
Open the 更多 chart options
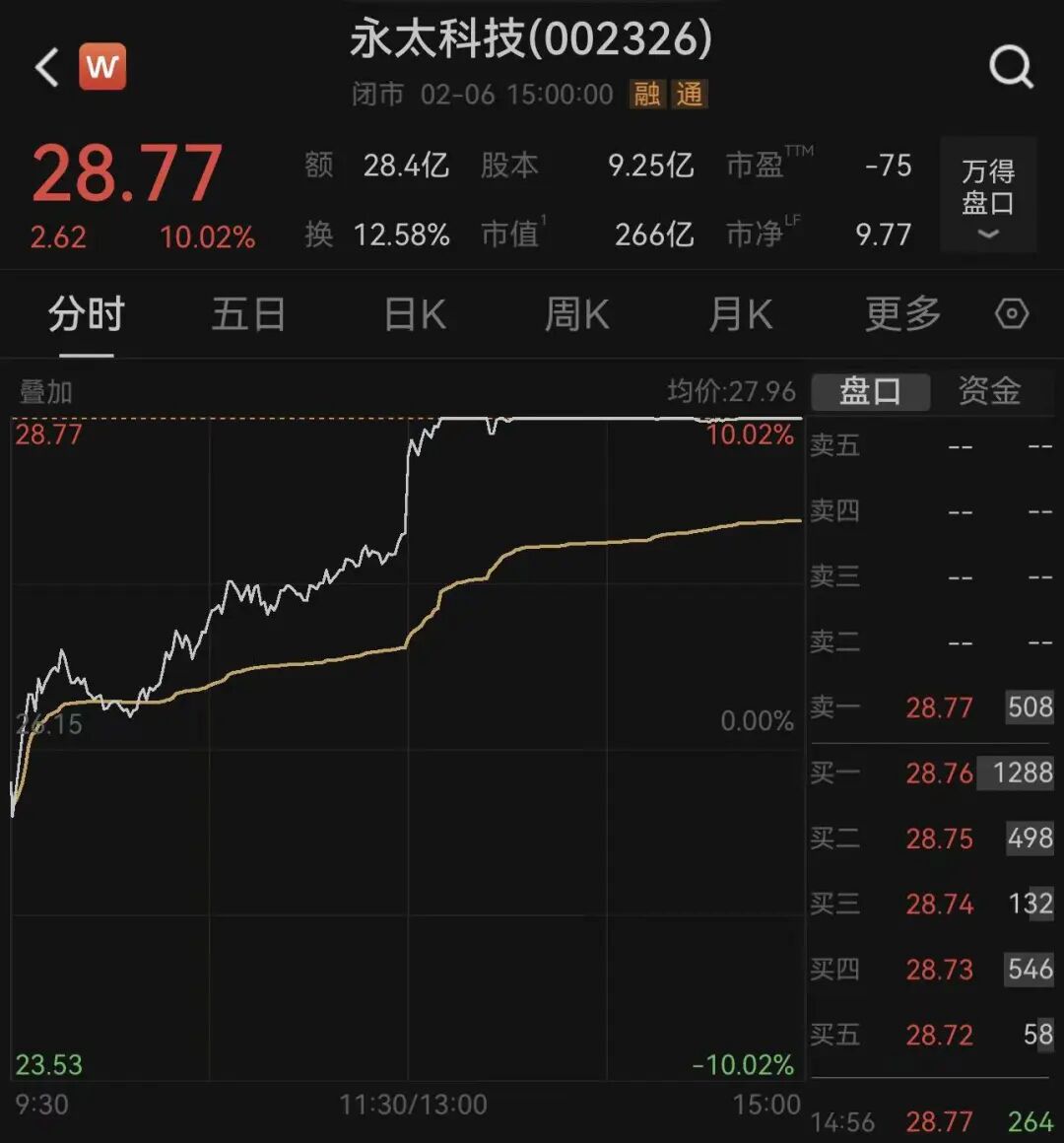[x=902, y=315]
